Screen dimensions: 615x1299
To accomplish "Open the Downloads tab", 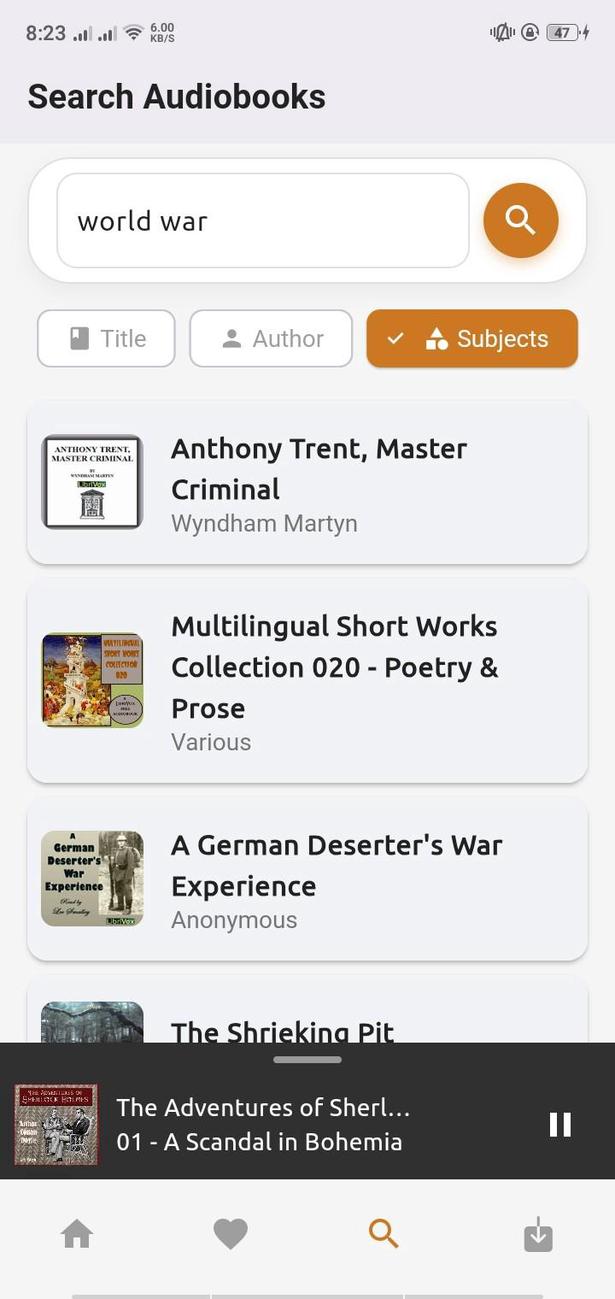I will (x=538, y=1235).
